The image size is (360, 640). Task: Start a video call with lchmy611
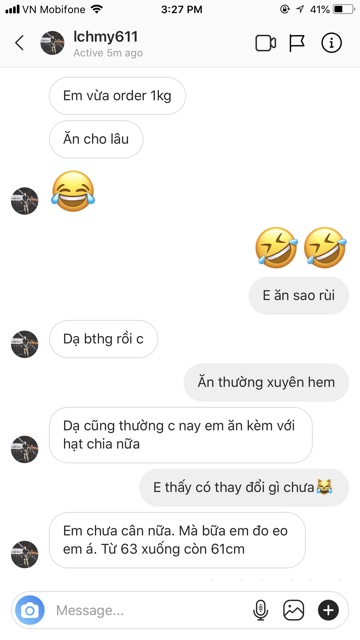(x=266, y=43)
